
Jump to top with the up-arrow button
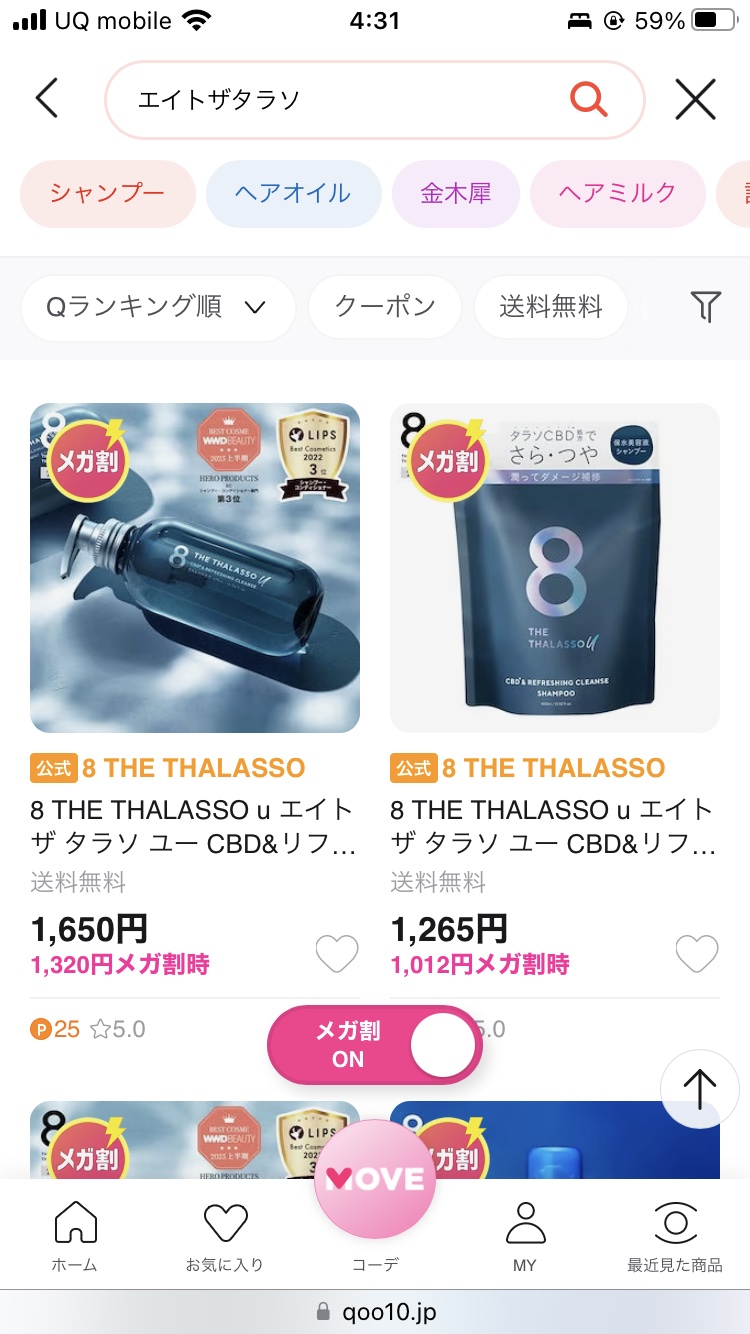point(699,1089)
